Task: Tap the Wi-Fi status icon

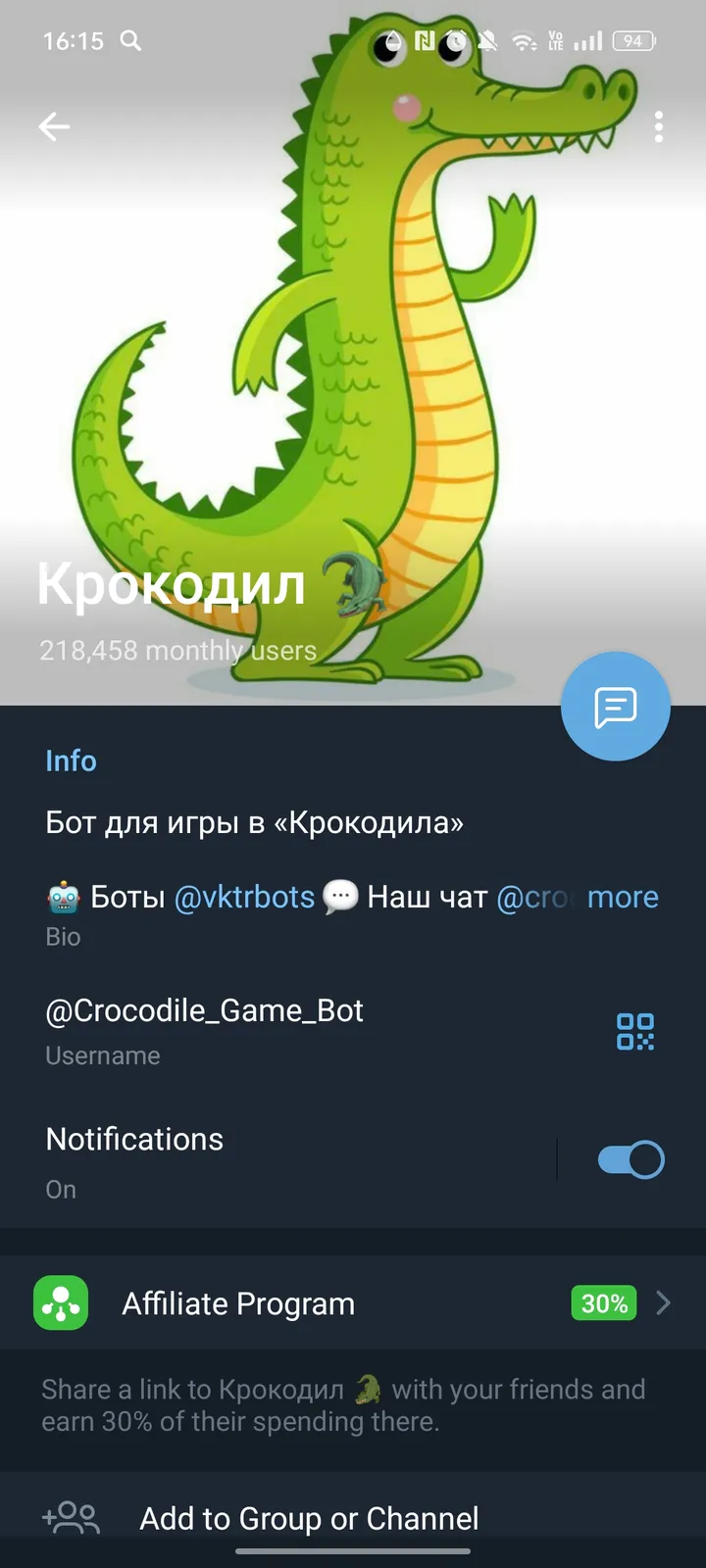Action: click(523, 41)
